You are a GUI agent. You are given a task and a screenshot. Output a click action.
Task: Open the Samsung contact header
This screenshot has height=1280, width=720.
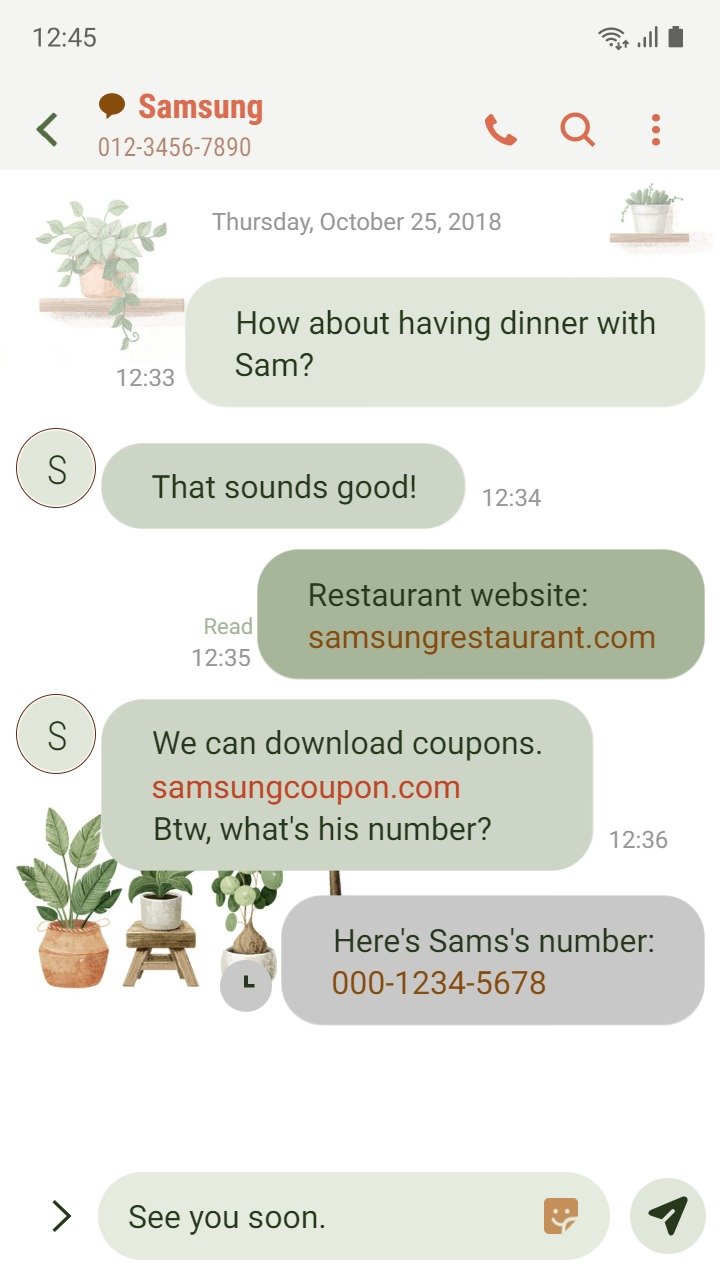181,126
